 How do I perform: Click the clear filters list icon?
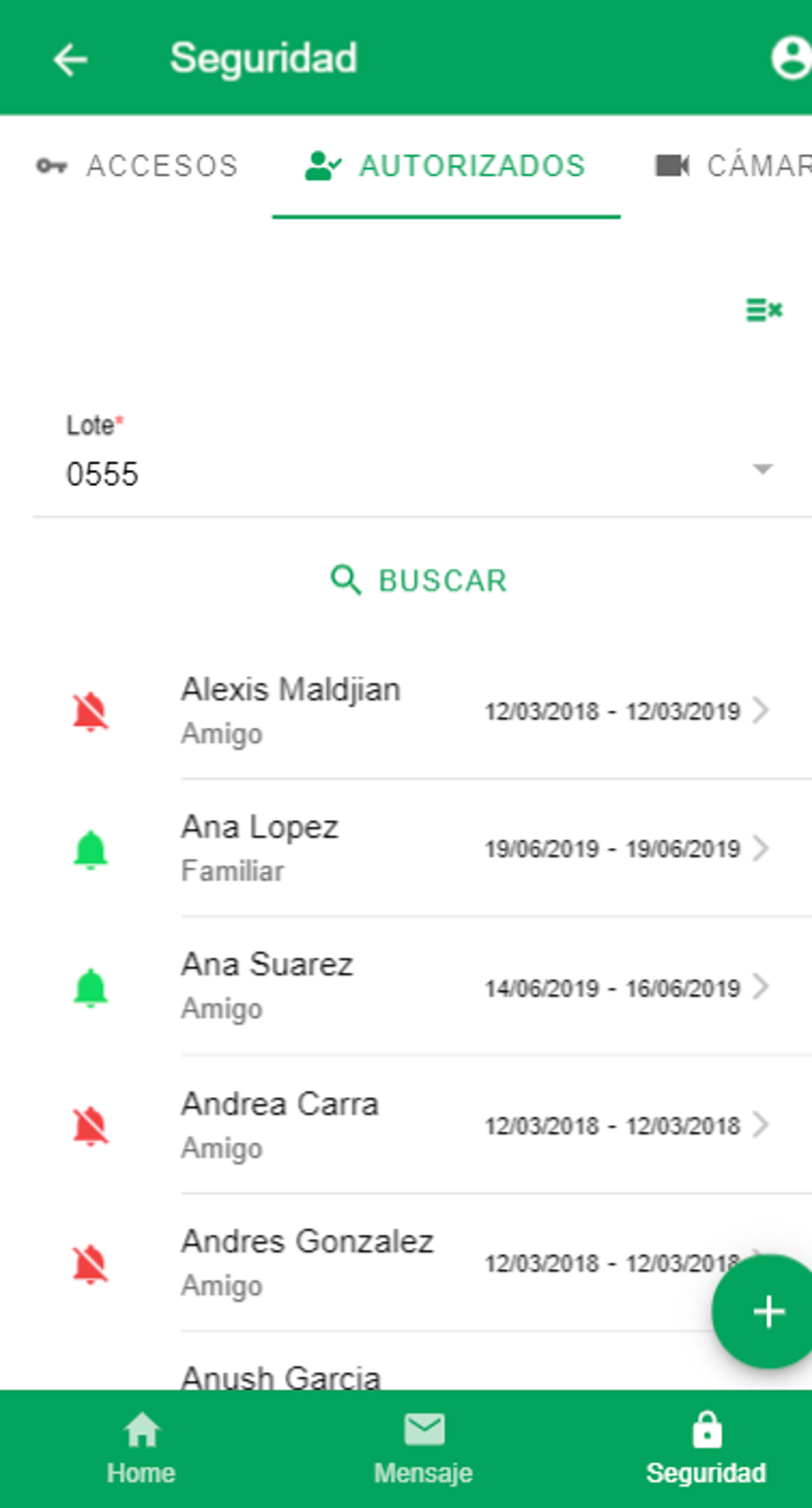[763, 310]
